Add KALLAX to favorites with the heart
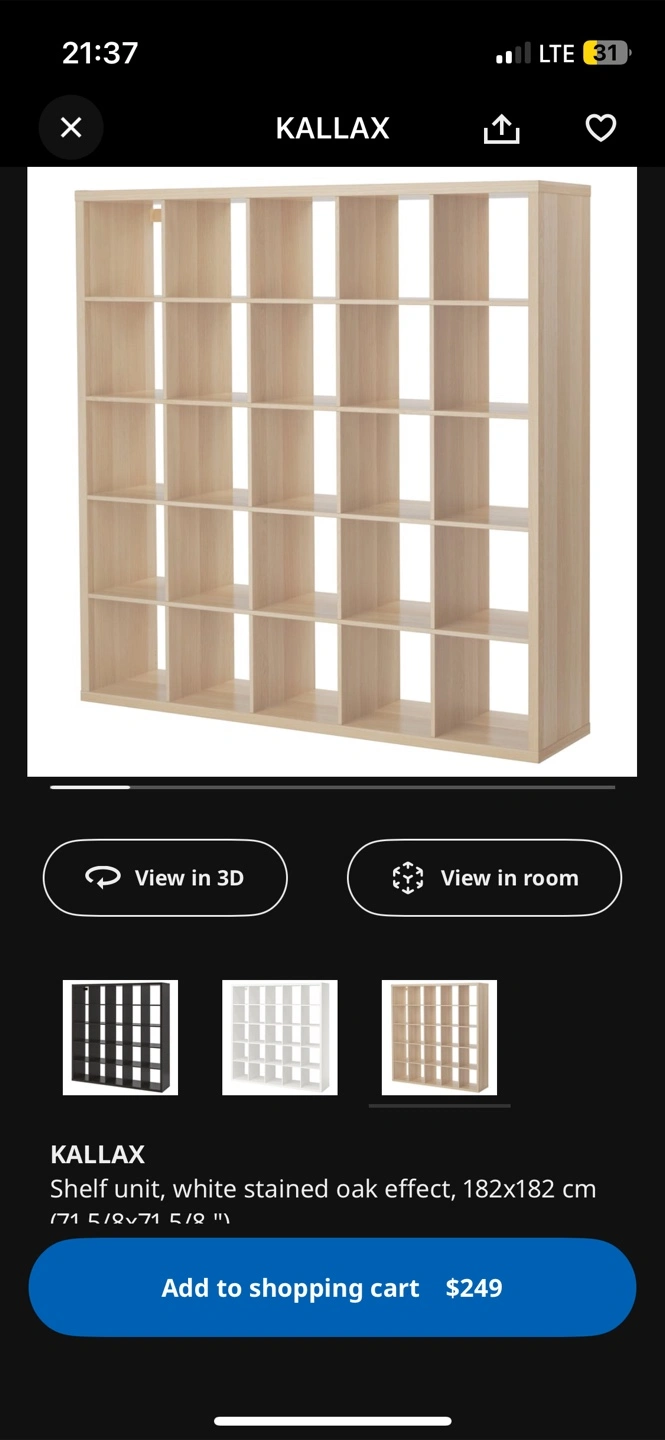Viewport: 665px width, 1440px height. [600, 128]
